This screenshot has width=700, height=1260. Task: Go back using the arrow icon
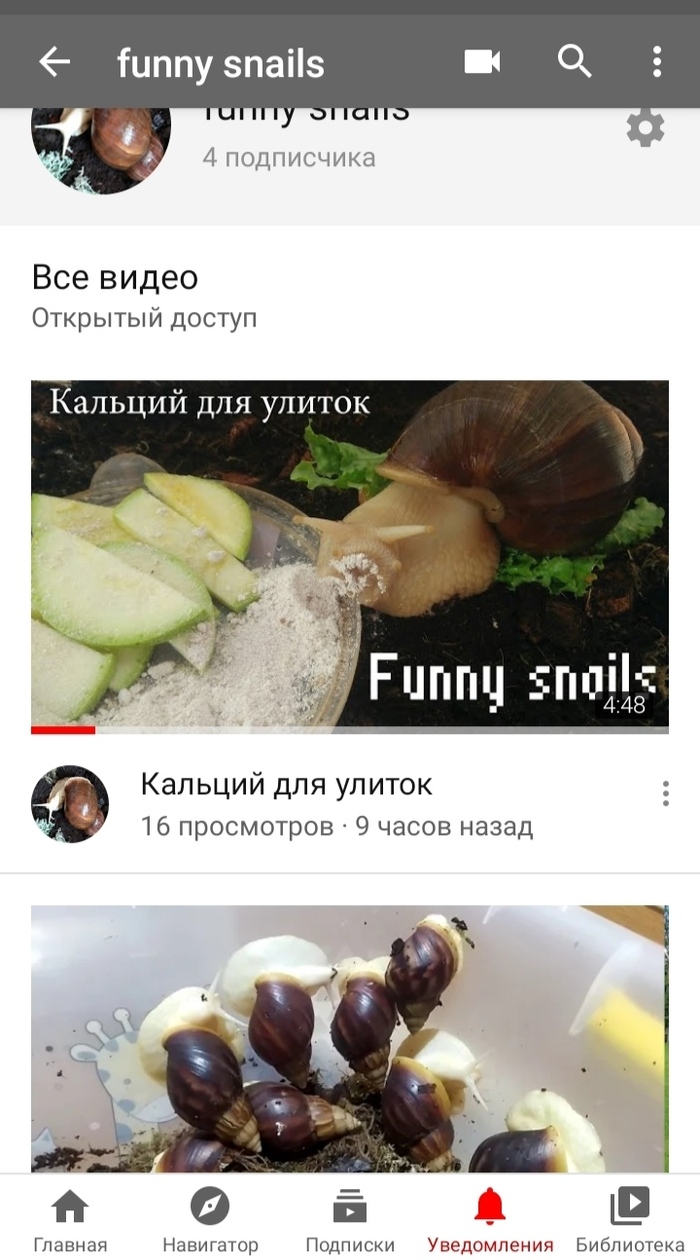tap(55, 63)
